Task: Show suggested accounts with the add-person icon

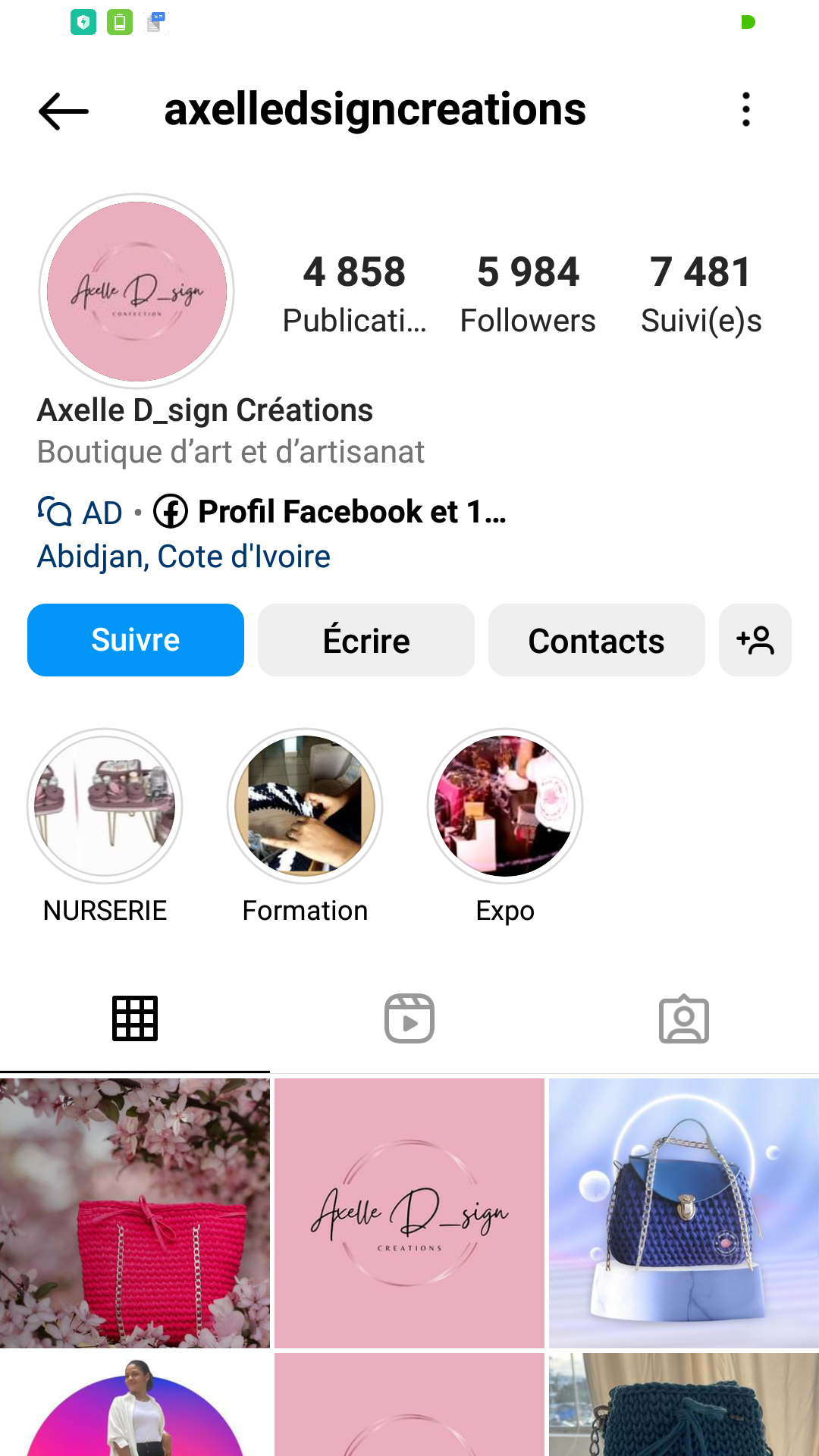Action: coord(755,640)
